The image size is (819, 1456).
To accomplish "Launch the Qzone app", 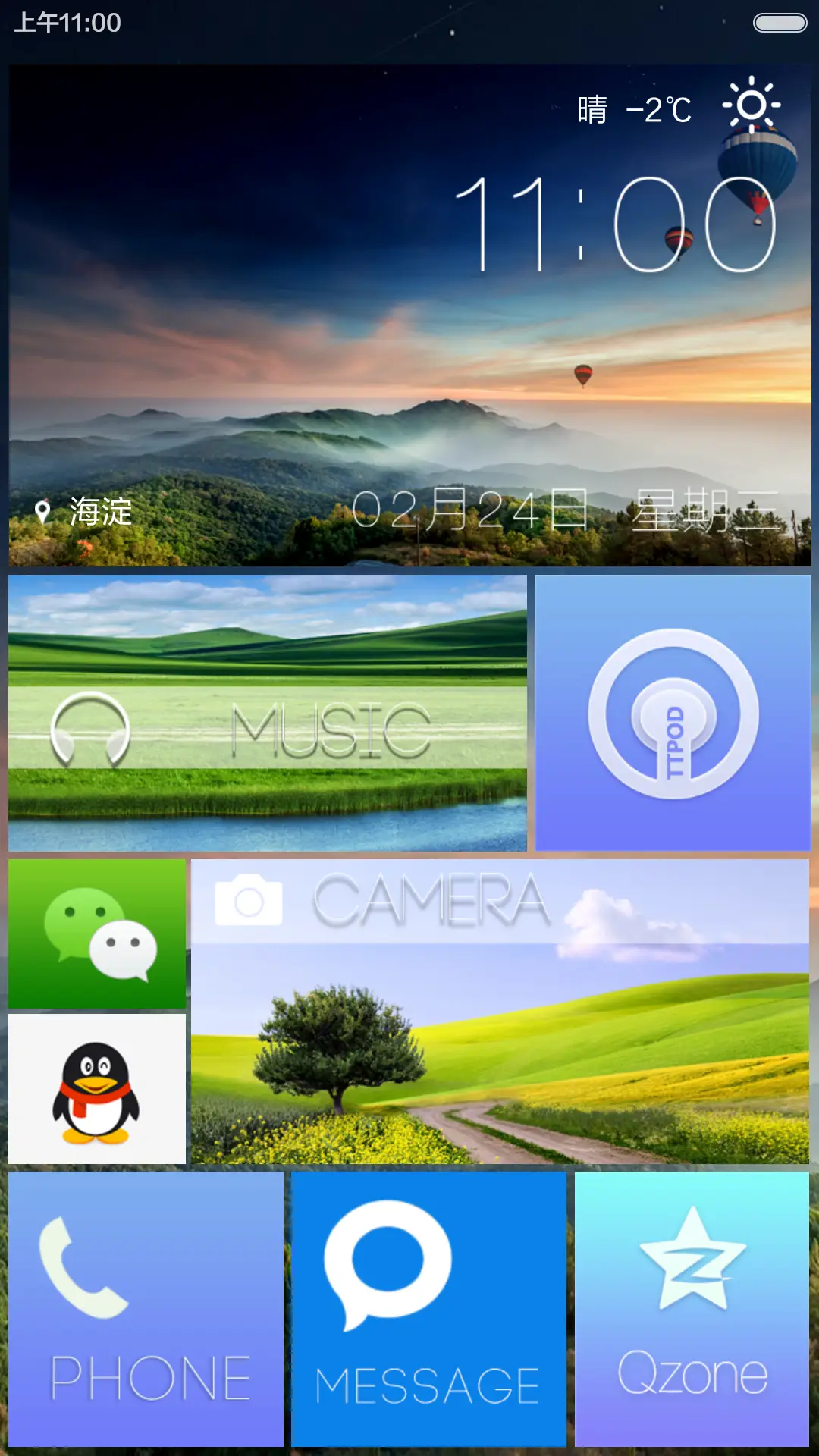I will [x=692, y=1309].
